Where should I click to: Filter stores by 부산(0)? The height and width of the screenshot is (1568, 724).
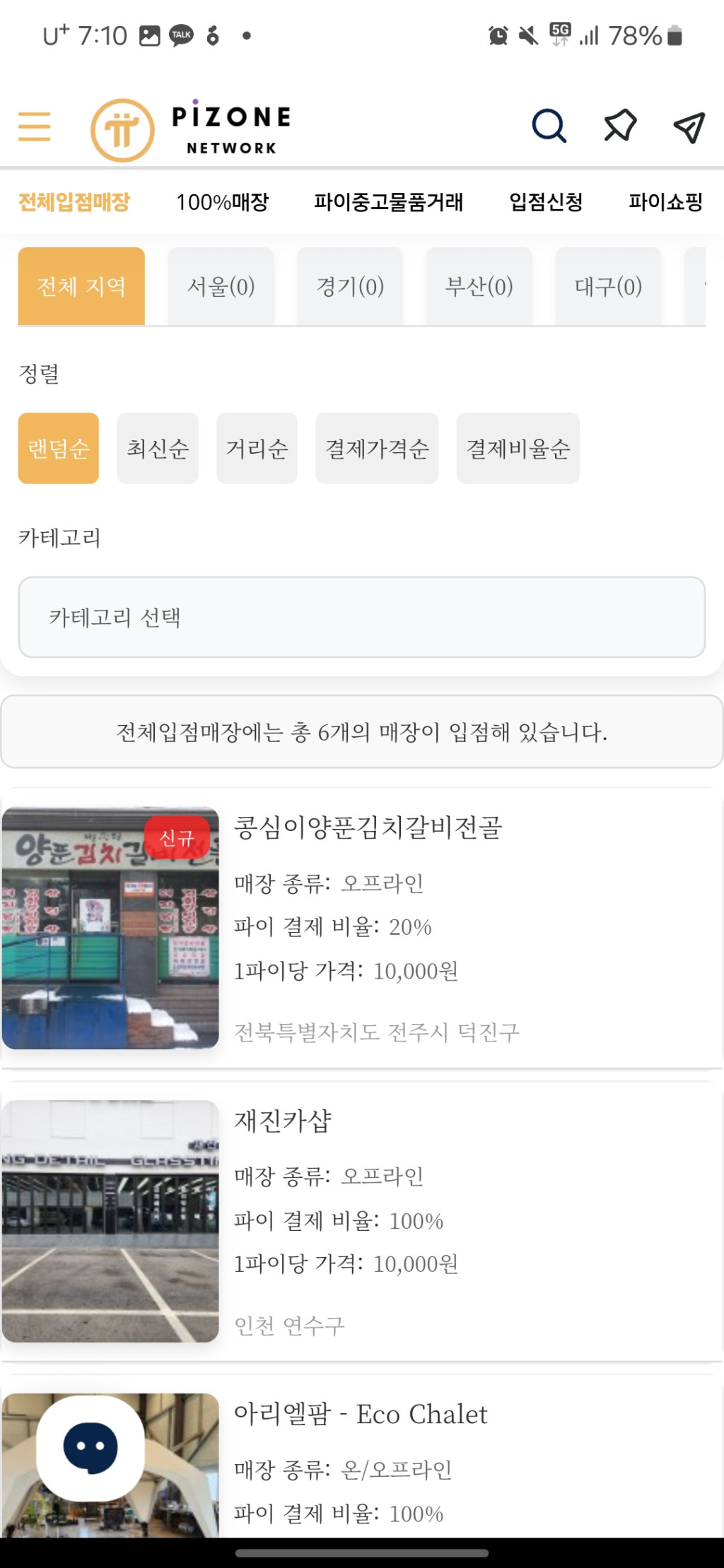click(479, 286)
